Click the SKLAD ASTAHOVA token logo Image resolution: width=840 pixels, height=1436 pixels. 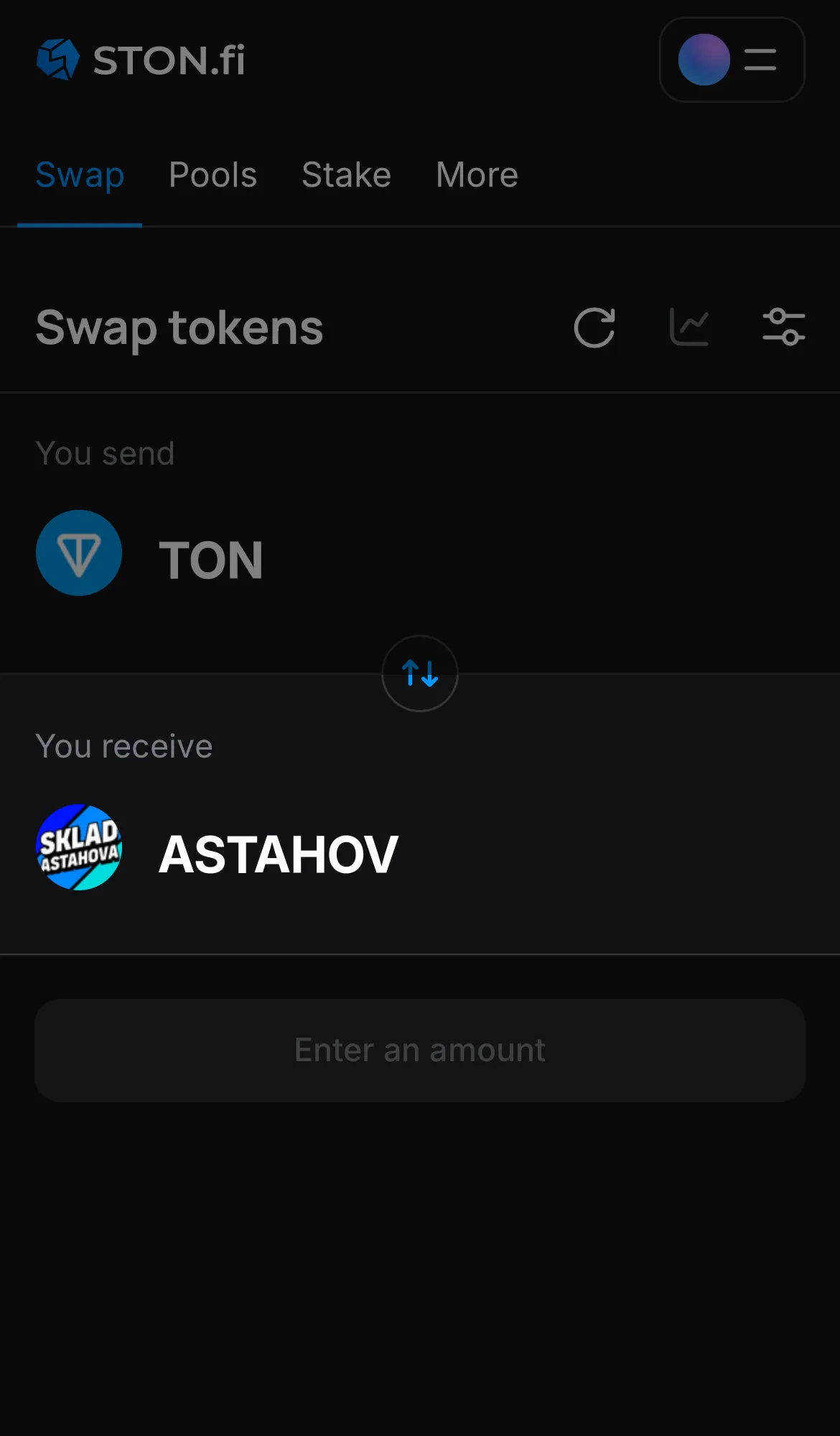pyautogui.click(x=79, y=850)
